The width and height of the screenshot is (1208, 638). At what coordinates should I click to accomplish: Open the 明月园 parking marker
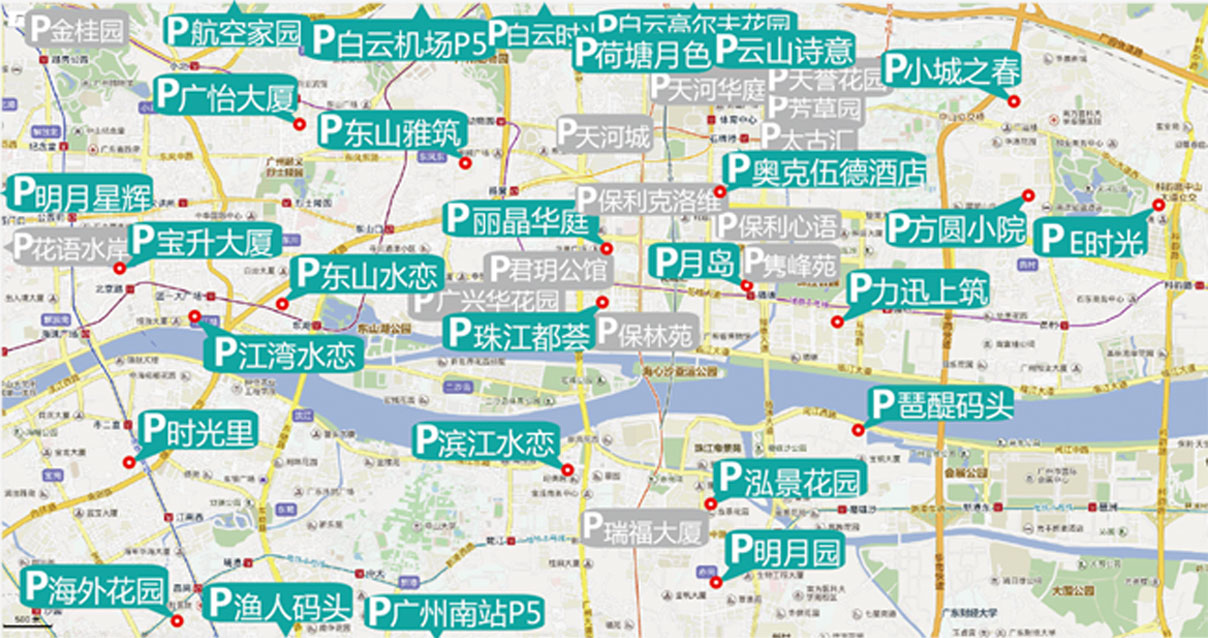point(786,549)
